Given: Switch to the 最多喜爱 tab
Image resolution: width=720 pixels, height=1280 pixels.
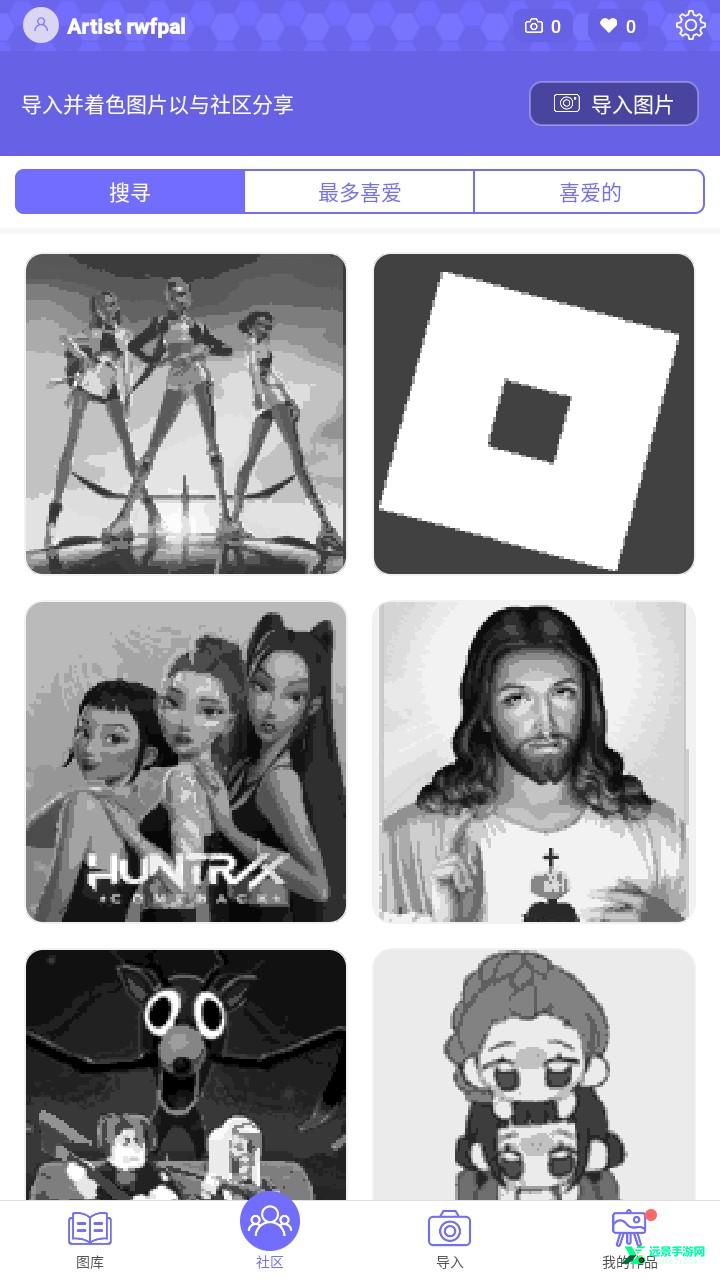Looking at the screenshot, I should click(x=359, y=192).
